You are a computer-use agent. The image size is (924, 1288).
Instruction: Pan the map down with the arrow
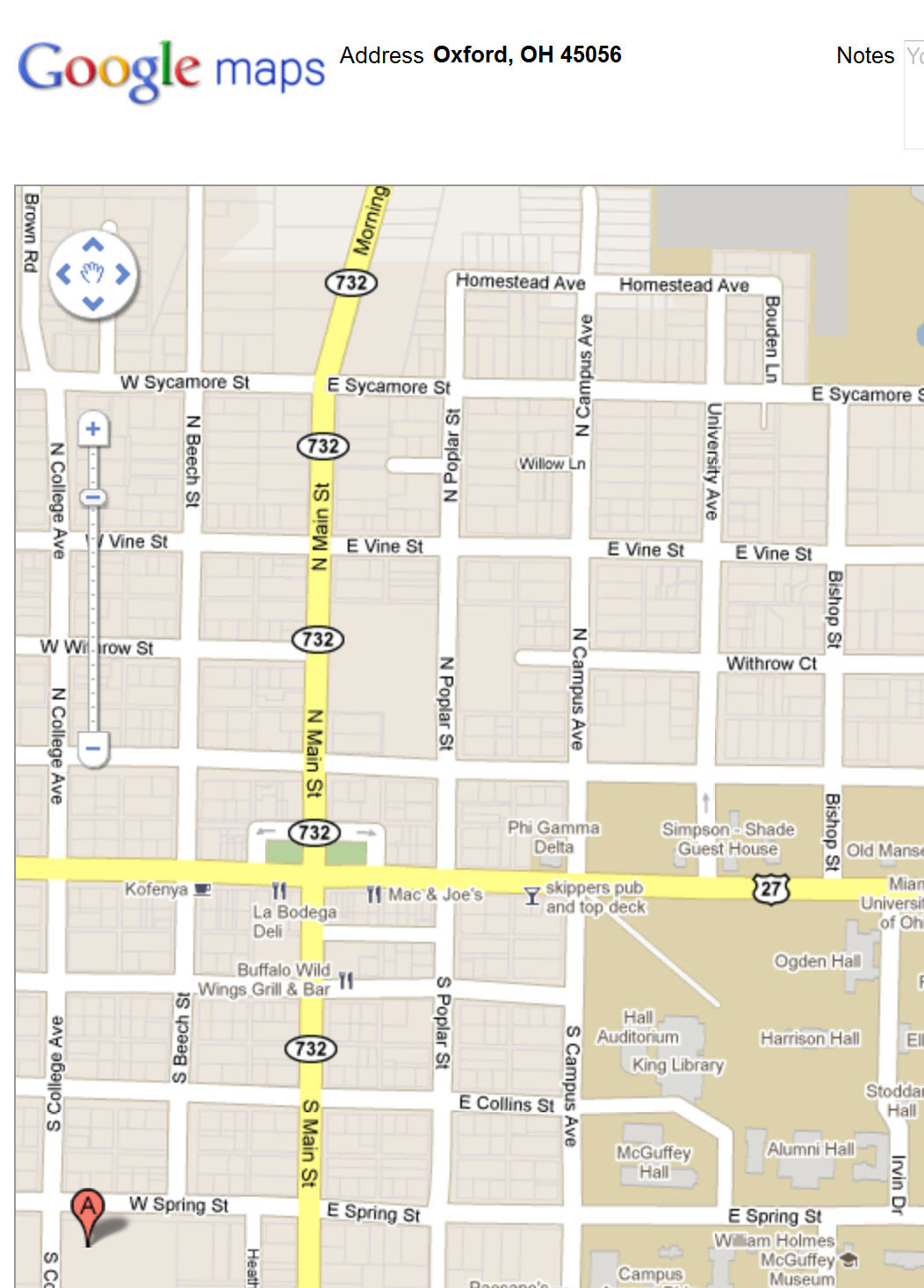tap(93, 303)
